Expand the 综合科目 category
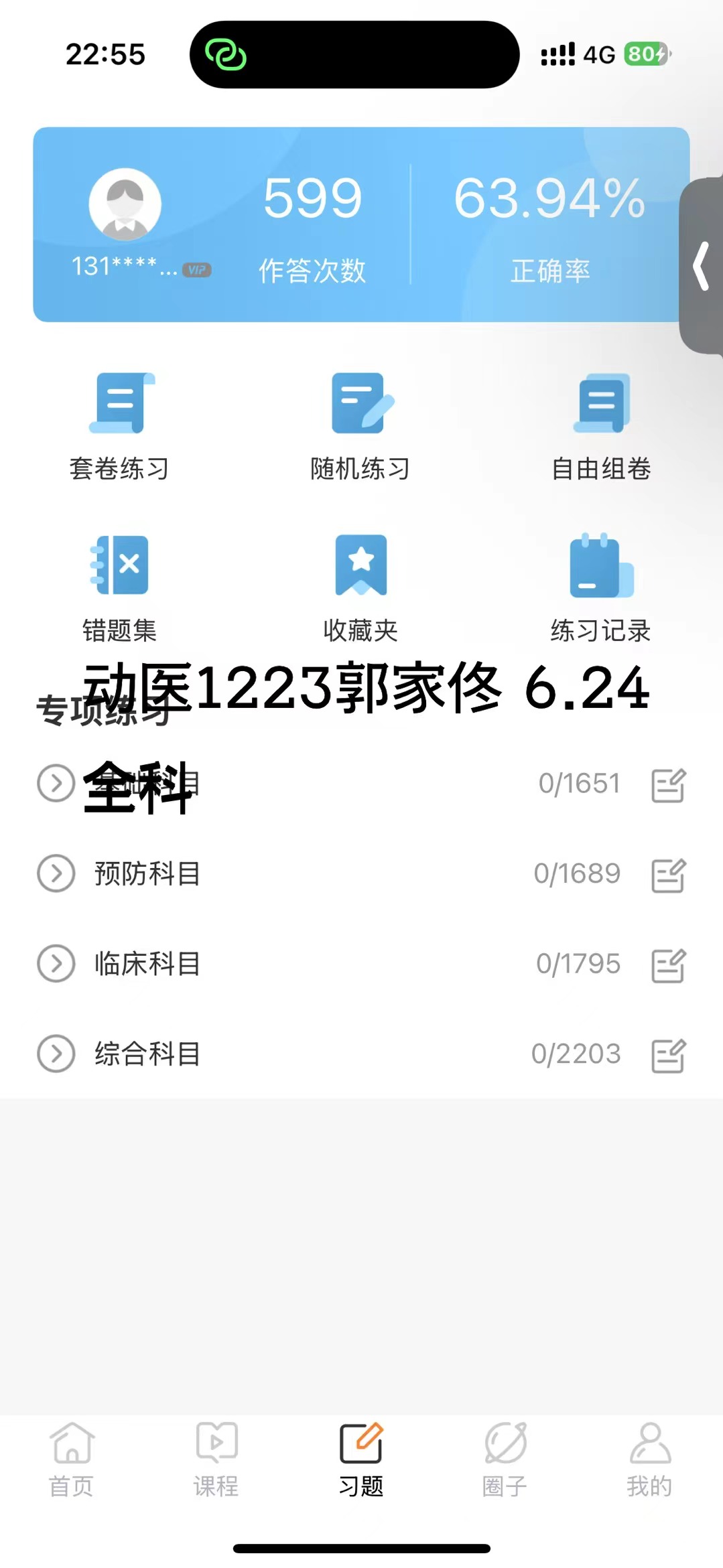The image size is (723, 1568). tap(56, 1054)
